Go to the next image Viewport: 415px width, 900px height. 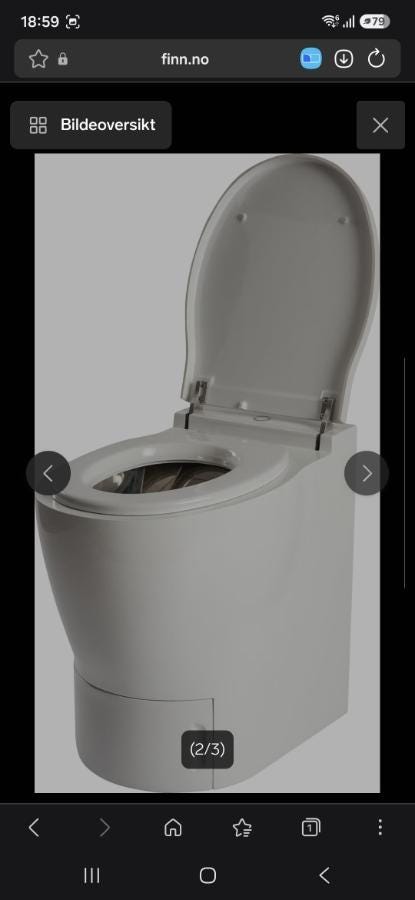(366, 474)
